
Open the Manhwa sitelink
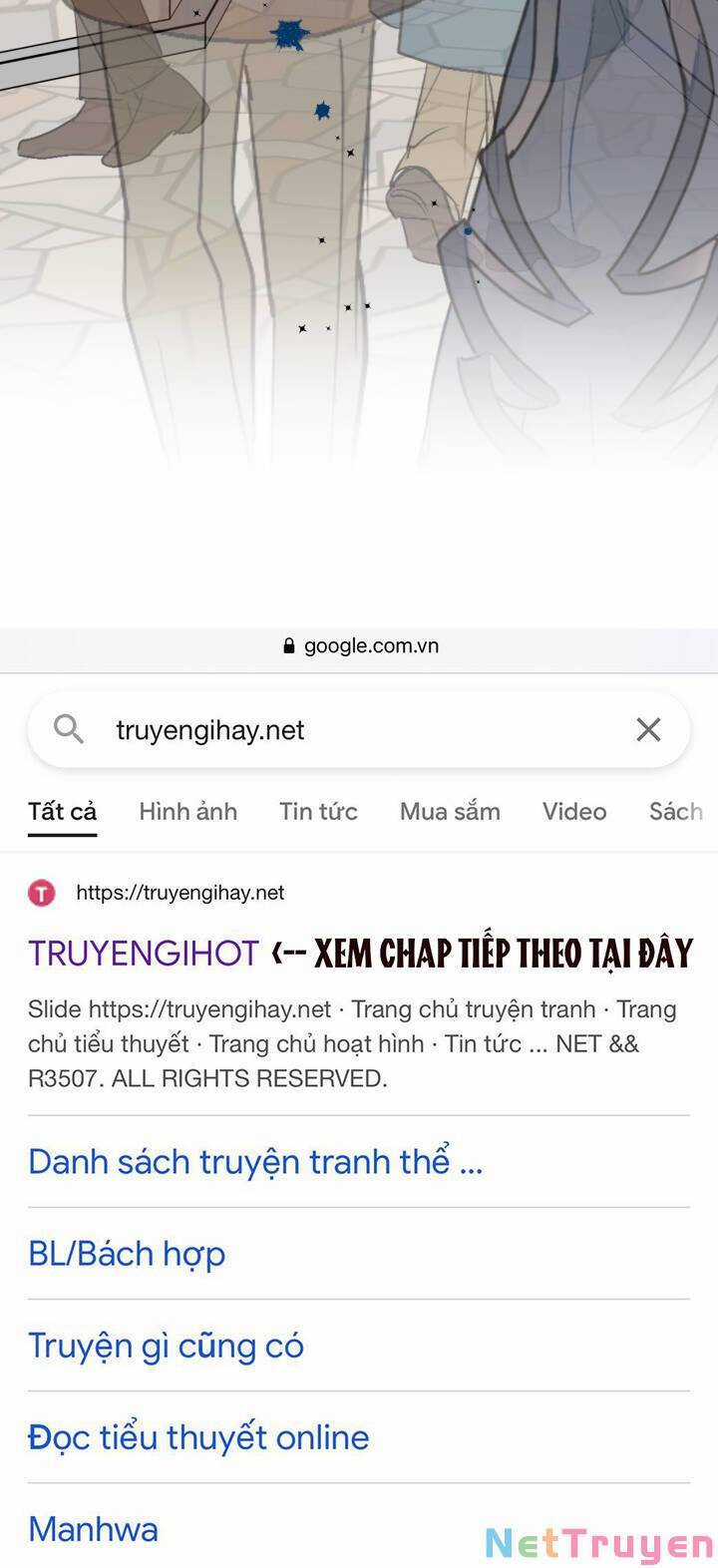click(93, 1528)
